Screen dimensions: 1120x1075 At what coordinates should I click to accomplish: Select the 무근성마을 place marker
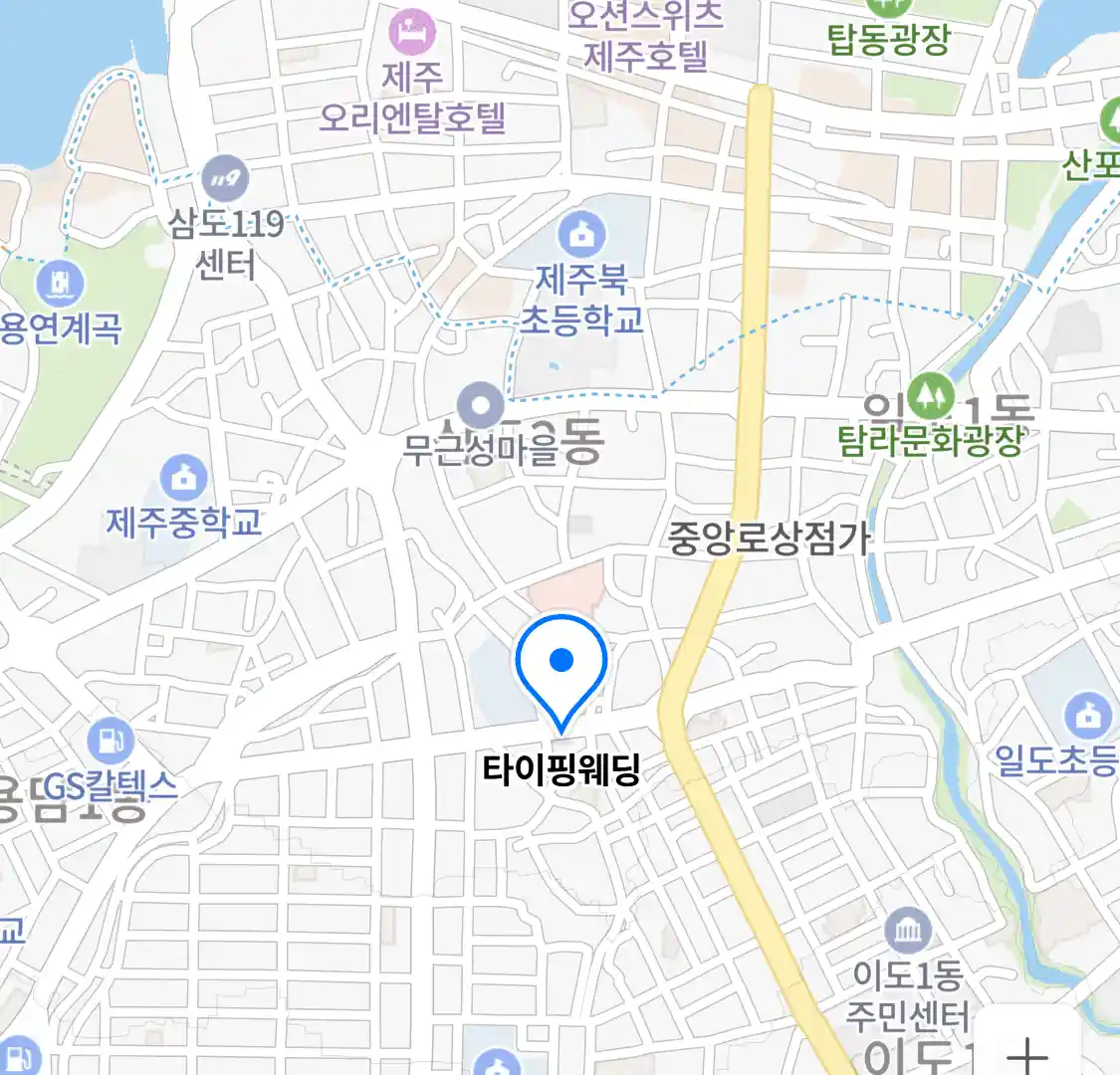point(482,407)
